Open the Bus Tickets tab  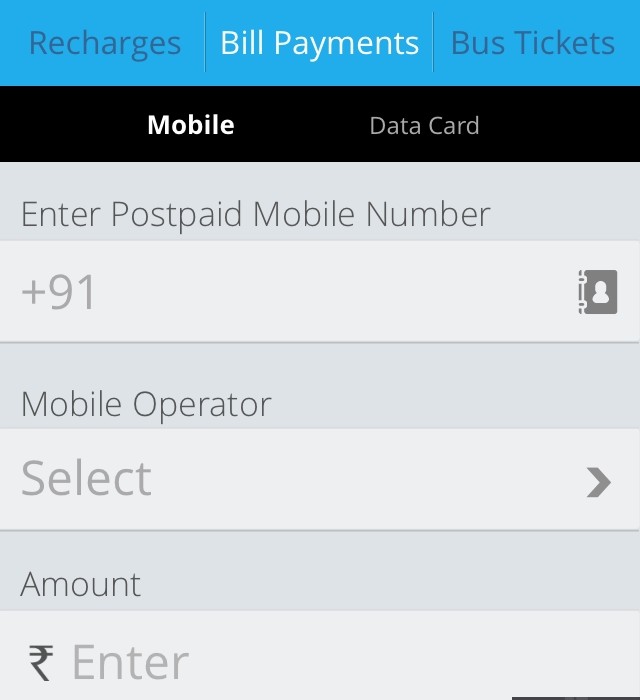click(x=532, y=43)
